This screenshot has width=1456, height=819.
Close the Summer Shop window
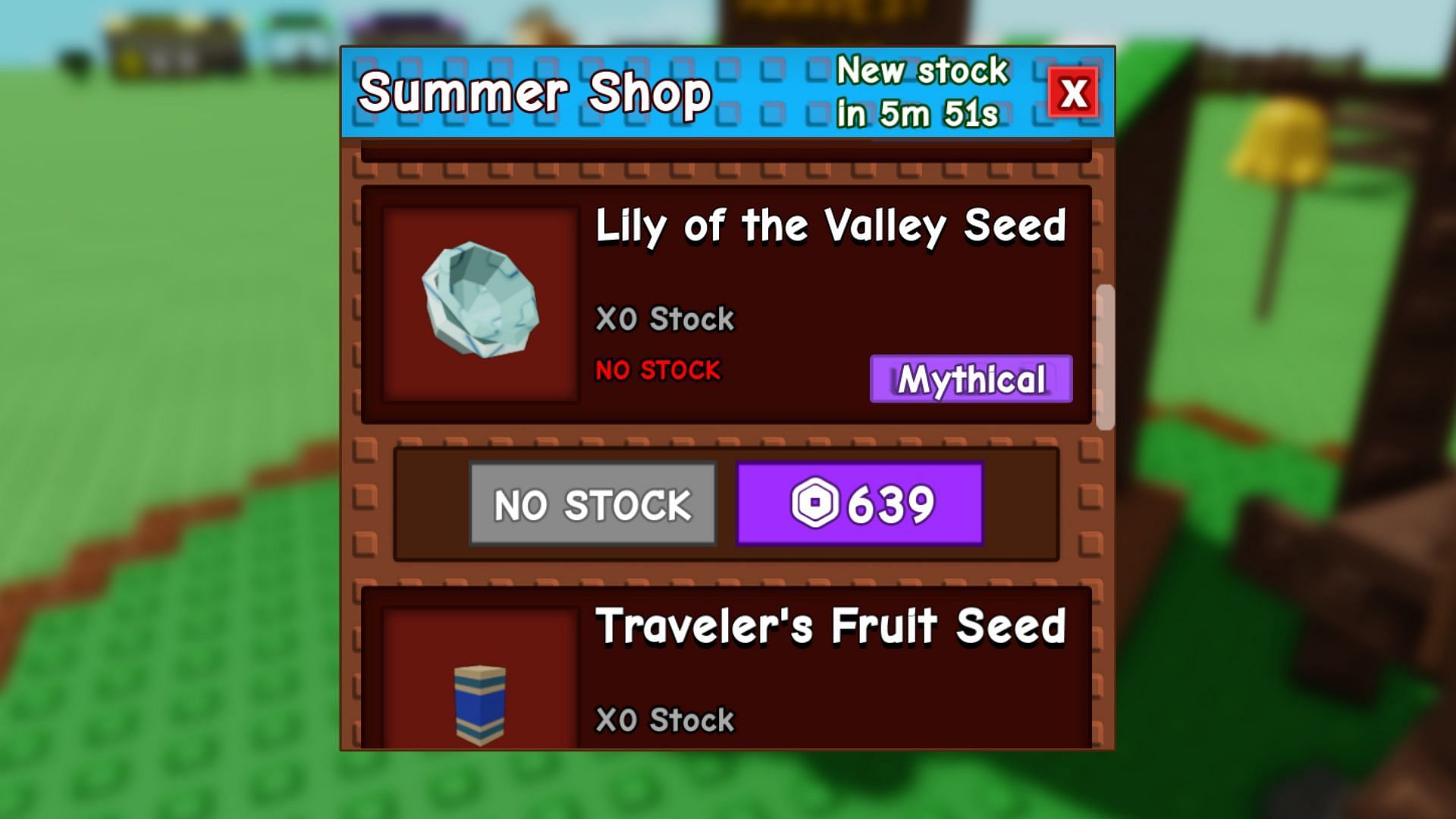tap(1073, 93)
